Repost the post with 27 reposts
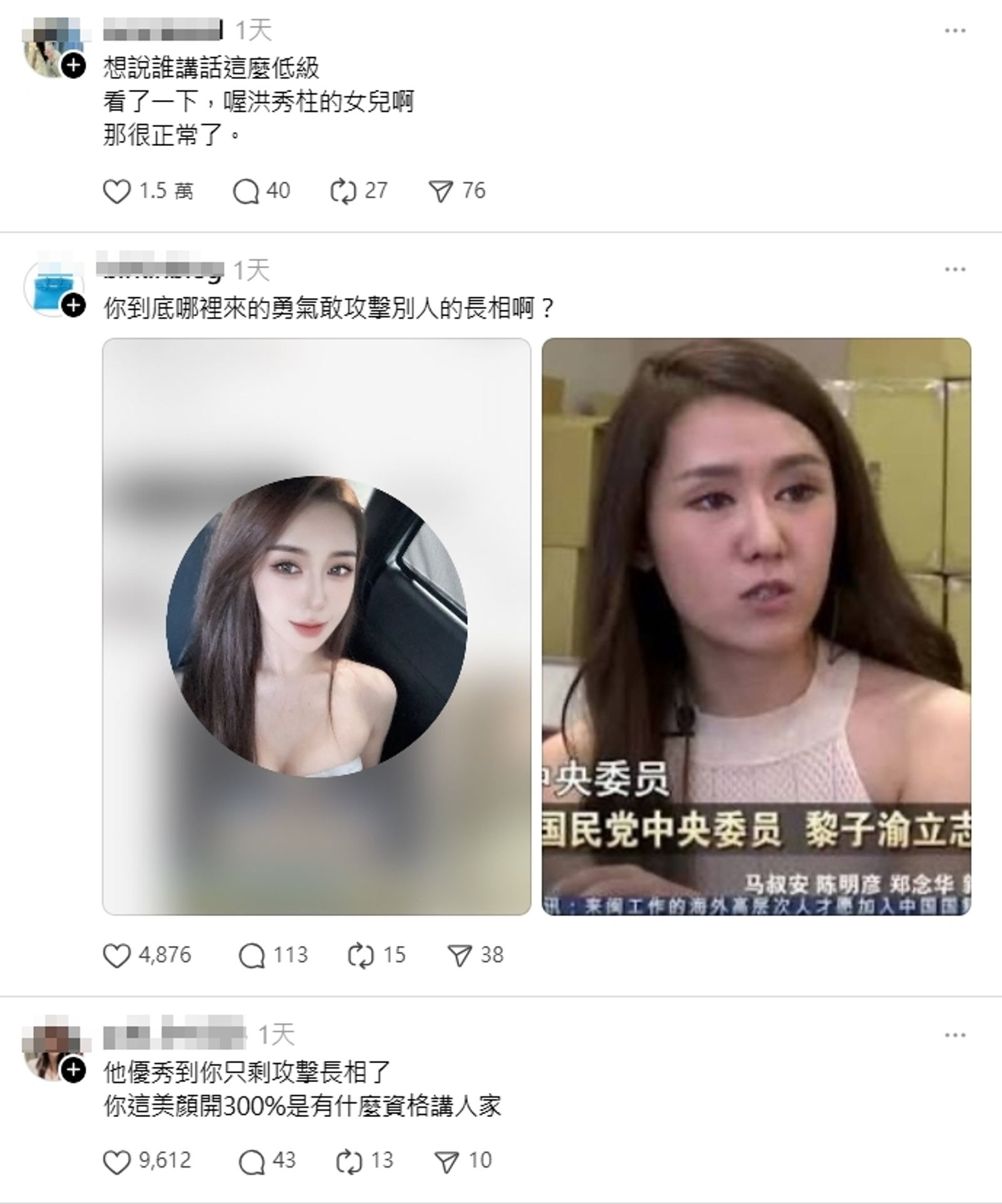Image resolution: width=1002 pixels, height=1204 pixels. pos(343,192)
